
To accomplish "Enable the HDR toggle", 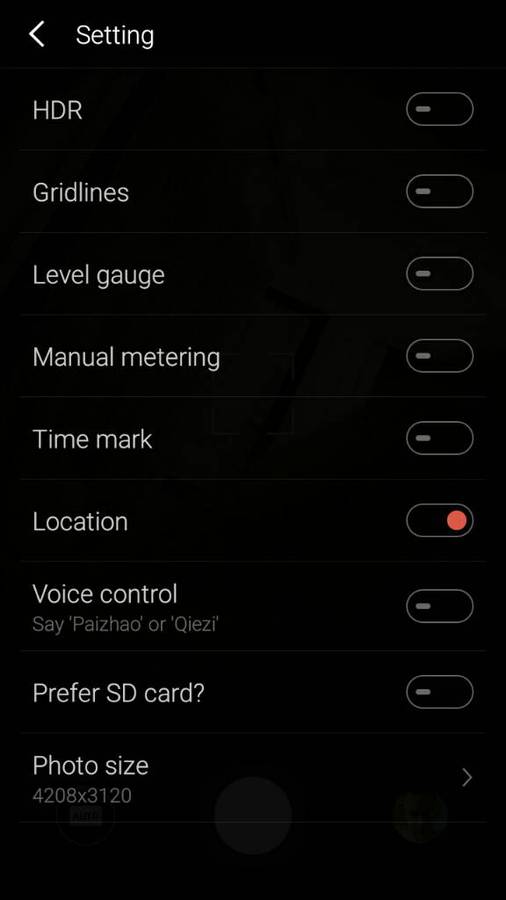I will coord(439,109).
